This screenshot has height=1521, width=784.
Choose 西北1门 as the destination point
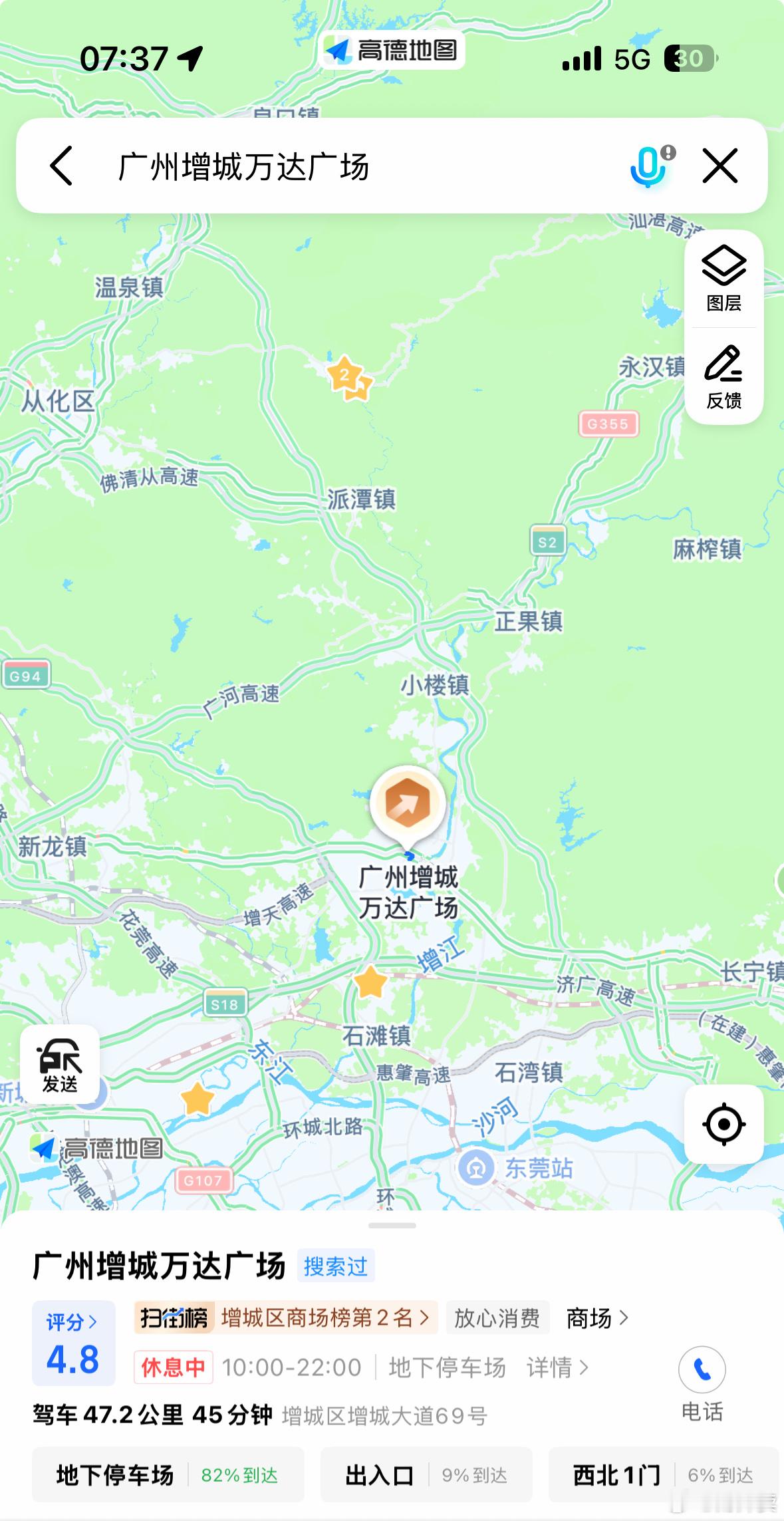coord(662,1475)
